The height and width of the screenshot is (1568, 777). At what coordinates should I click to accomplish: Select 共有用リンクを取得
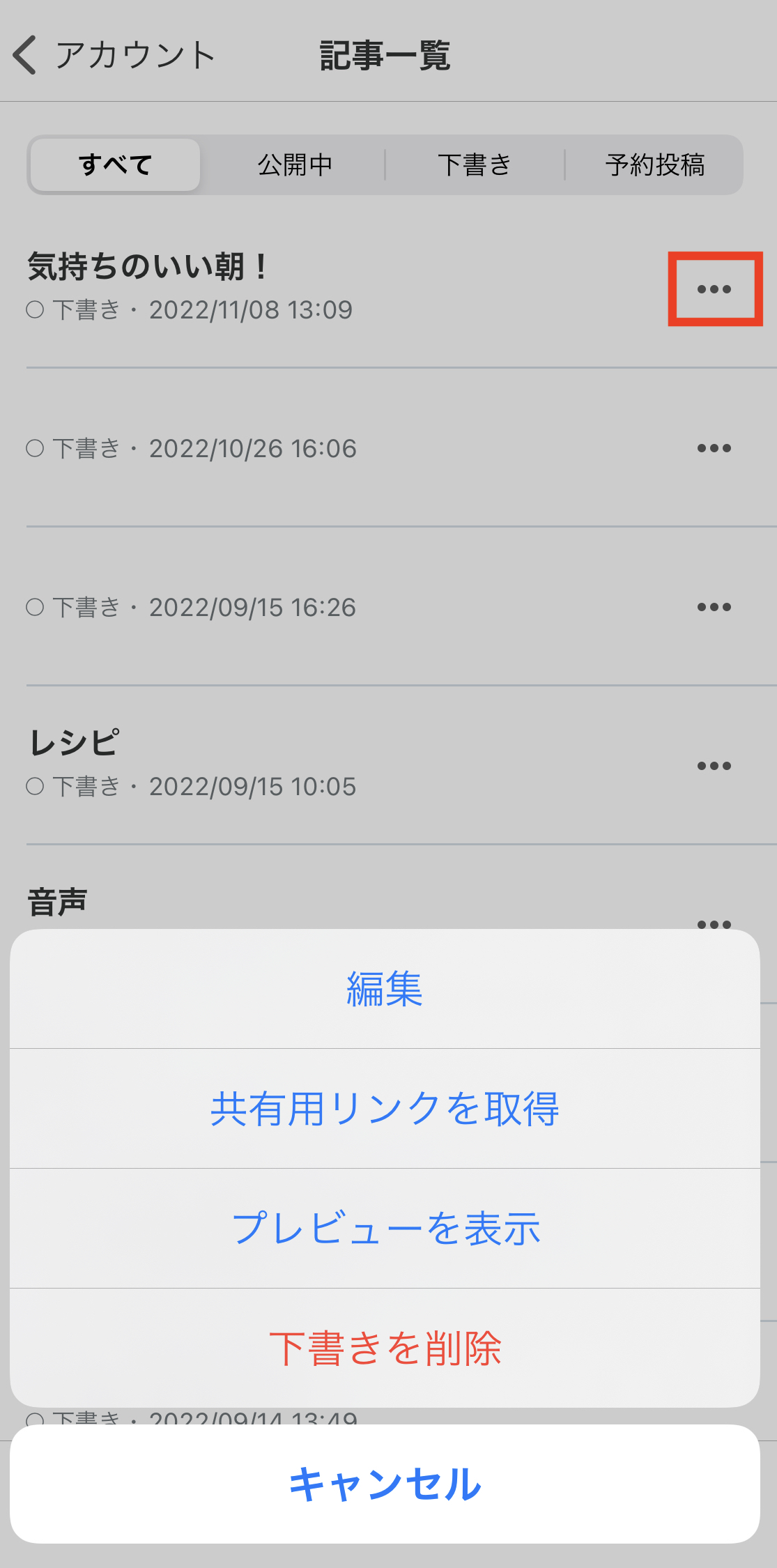coord(385,1109)
